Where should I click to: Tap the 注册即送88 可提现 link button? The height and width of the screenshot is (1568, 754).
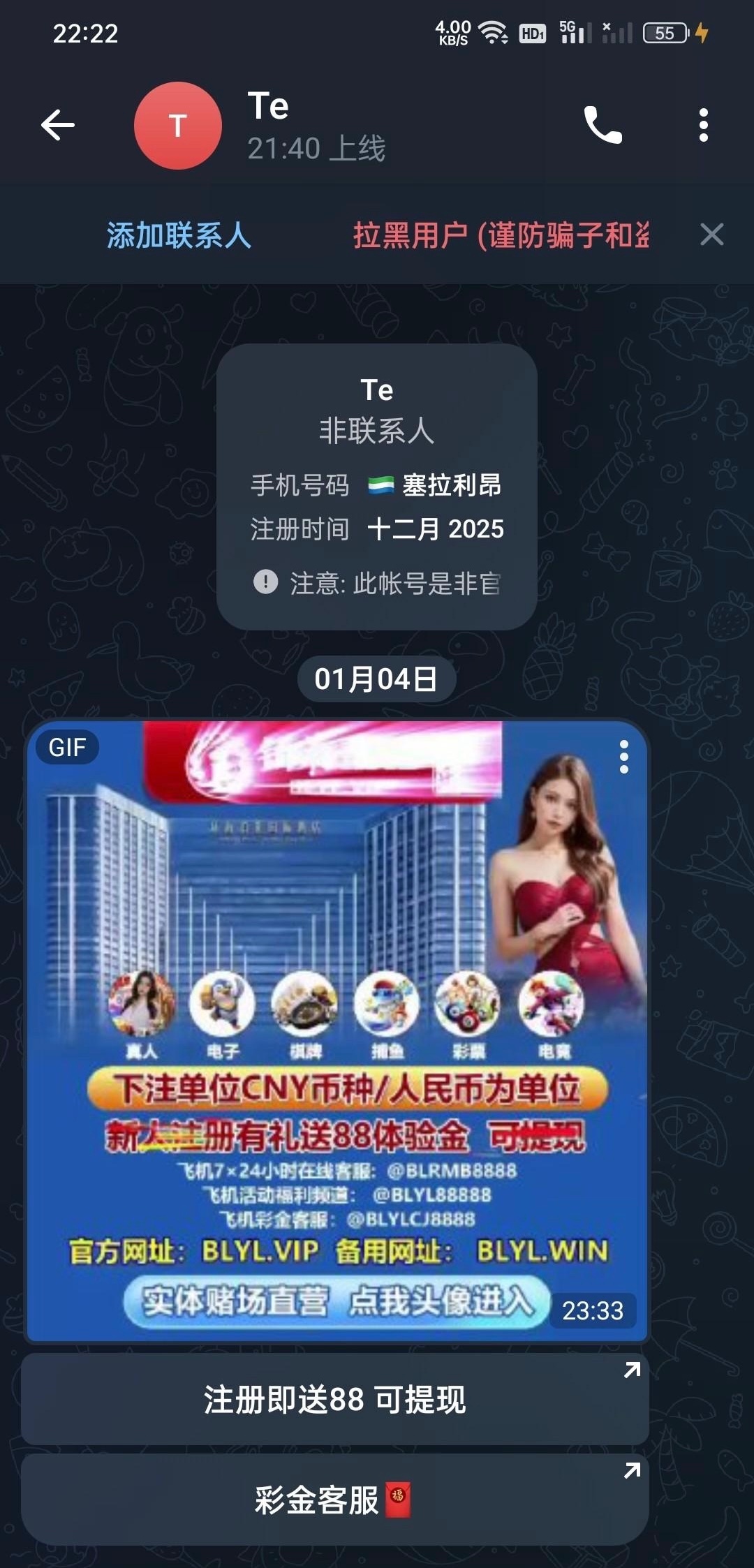coord(335,1399)
